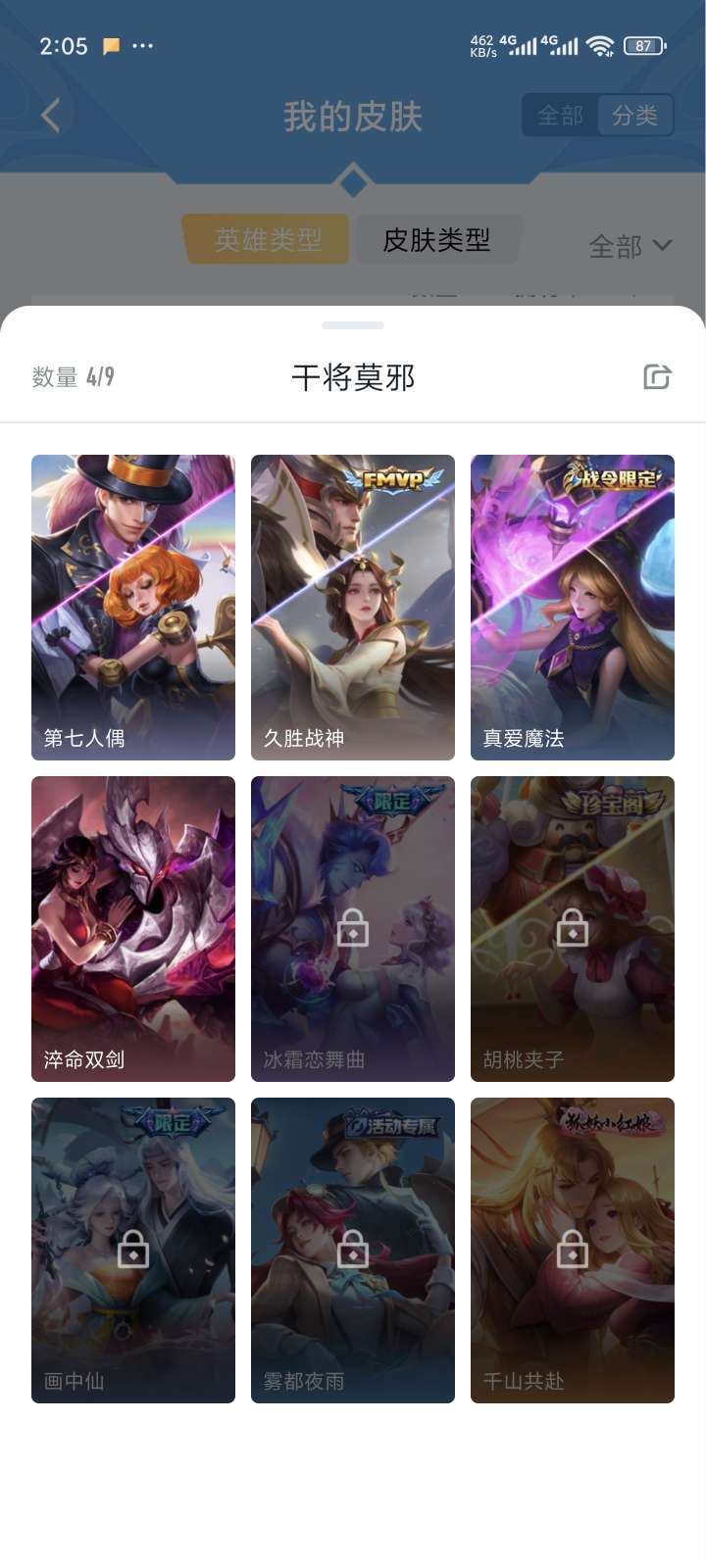Viewport: 706px width, 1568px height.
Task: Tap the bottom sheet drag handle
Action: click(353, 325)
